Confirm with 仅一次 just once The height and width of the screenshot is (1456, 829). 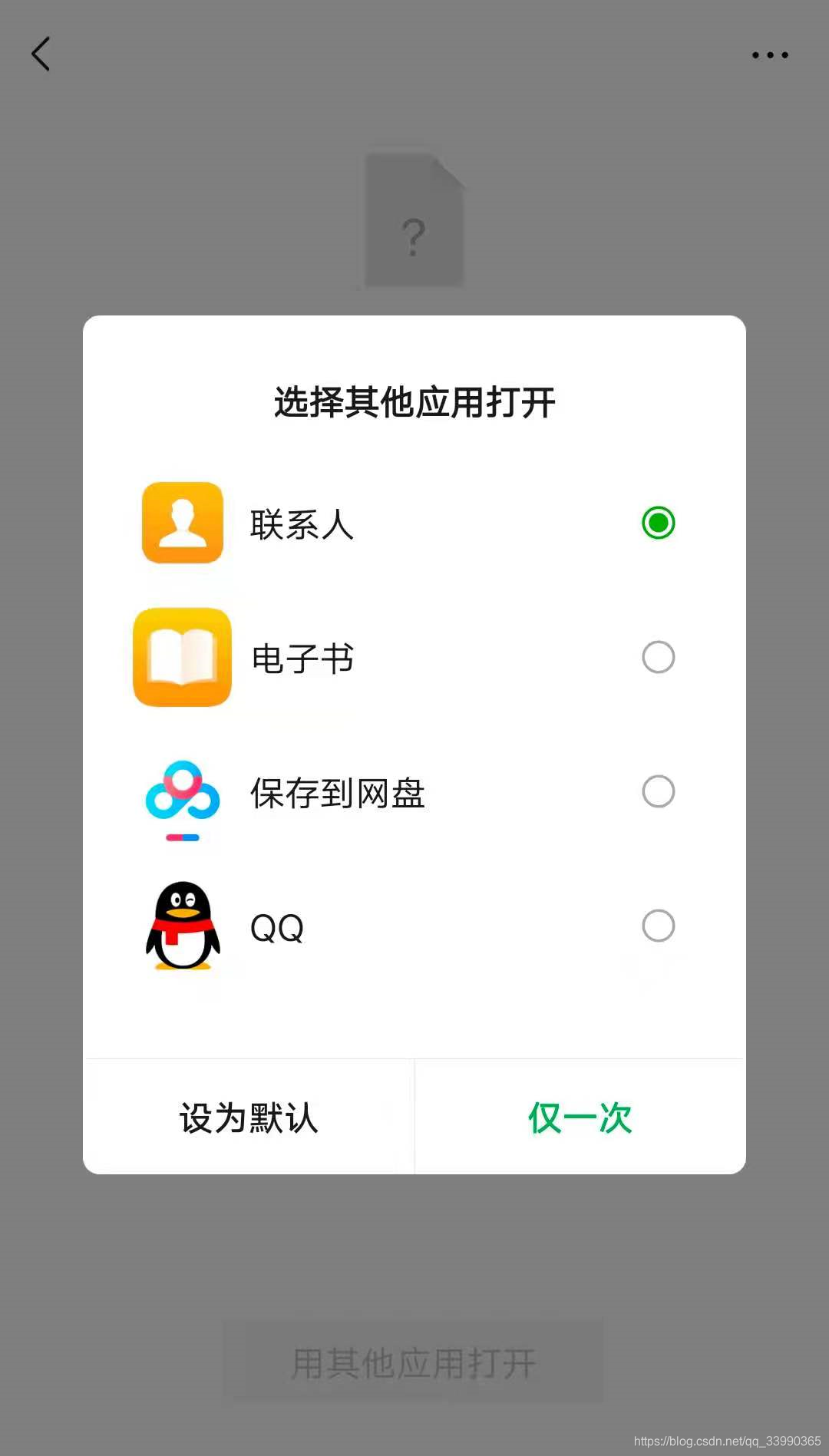point(580,1118)
